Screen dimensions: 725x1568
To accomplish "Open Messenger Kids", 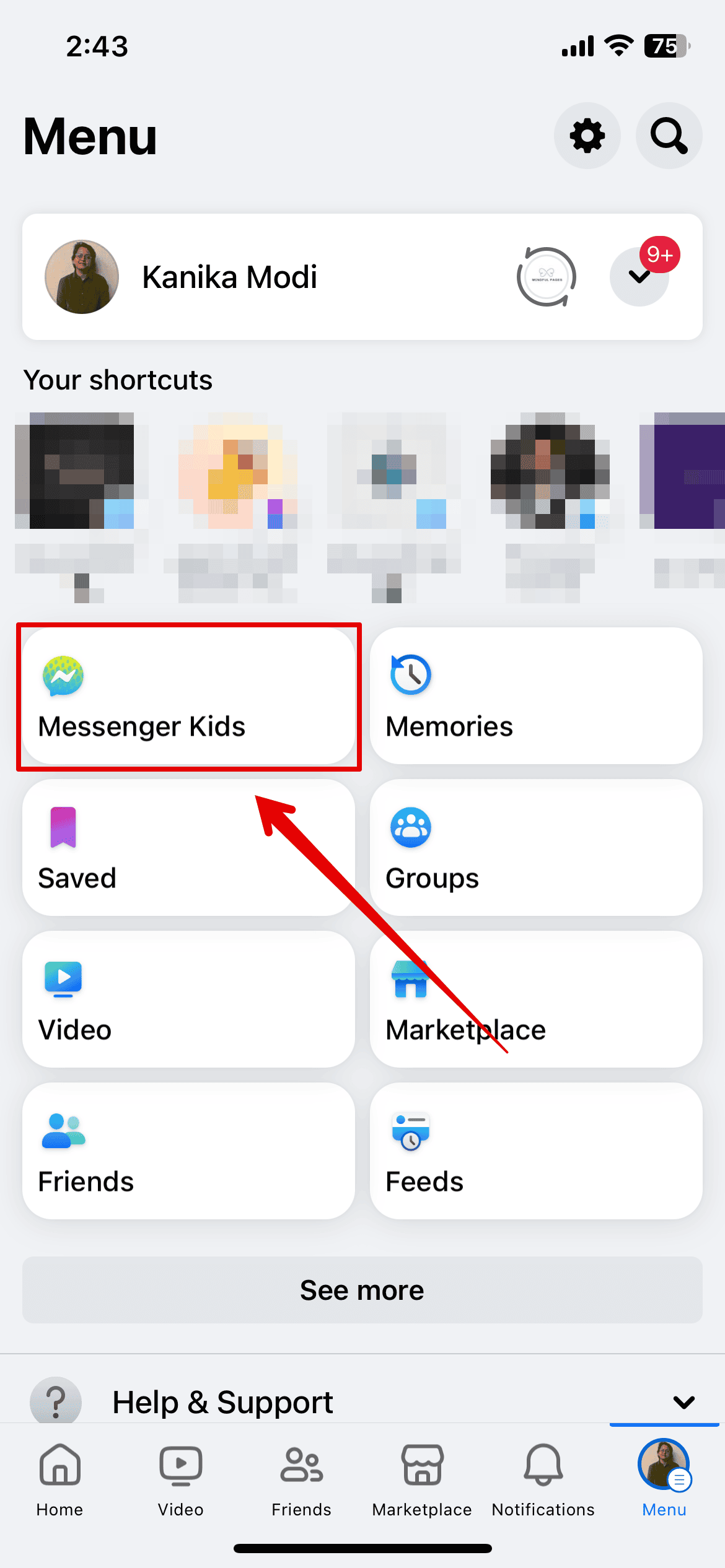I will [x=188, y=697].
